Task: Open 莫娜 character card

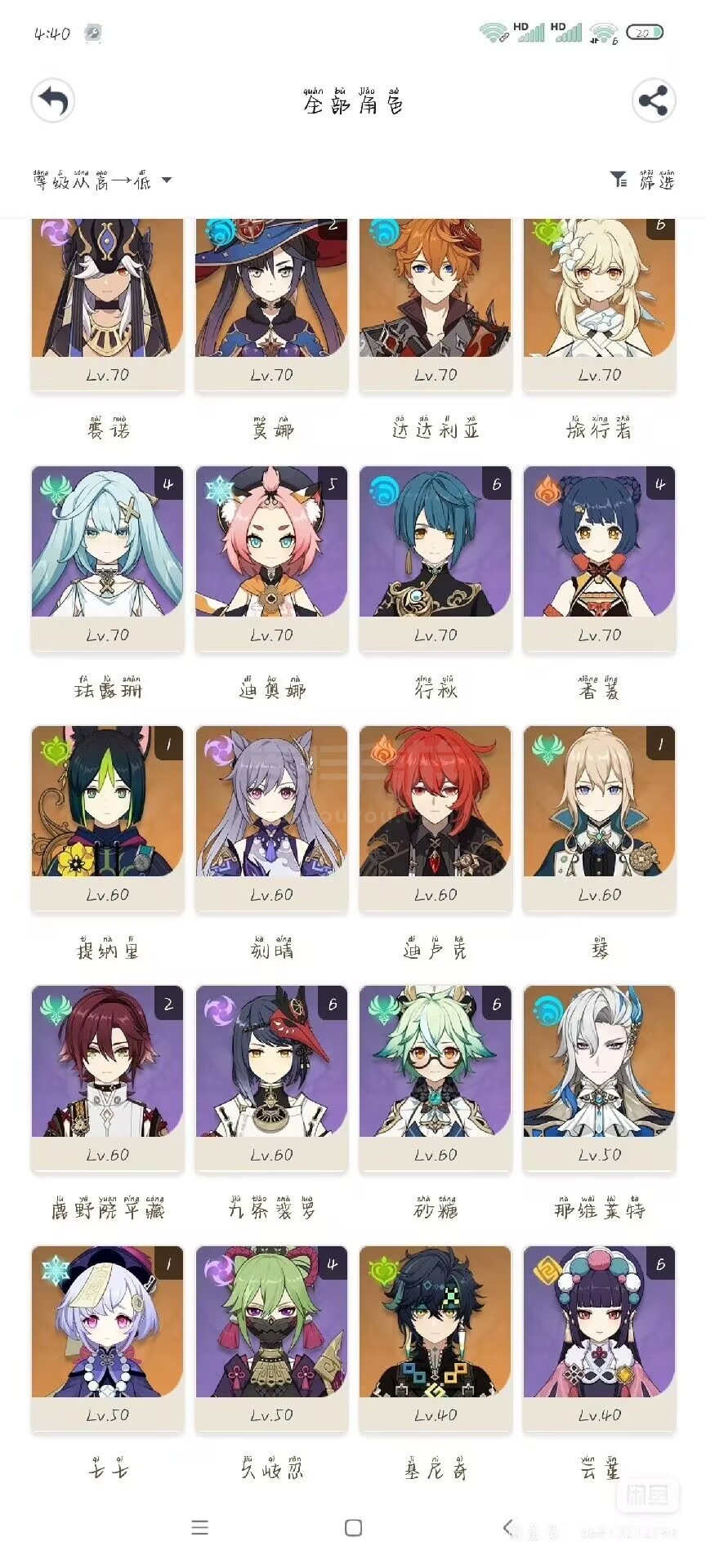Action: pyautogui.click(x=271, y=302)
